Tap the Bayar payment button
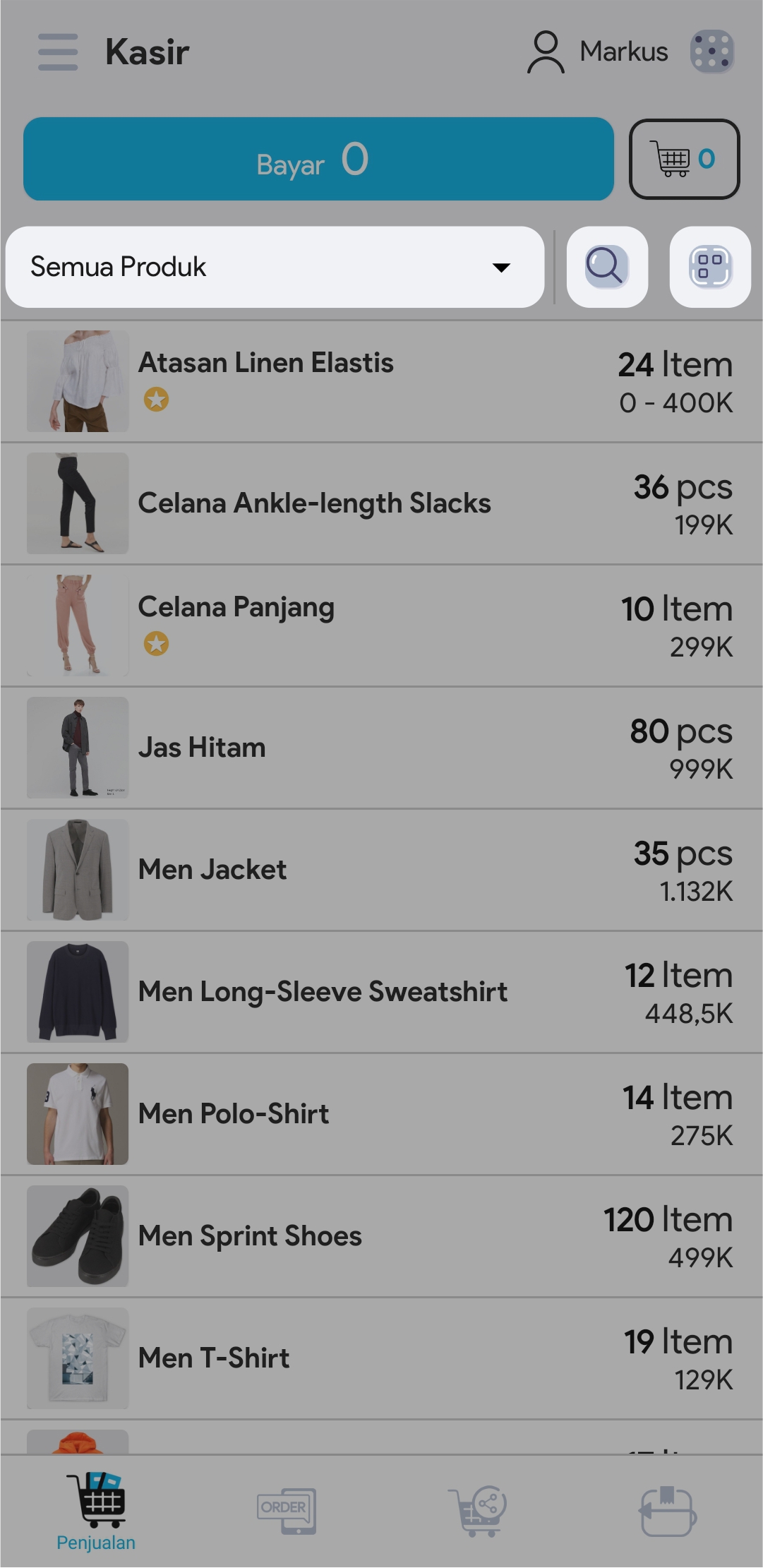Image resolution: width=763 pixels, height=1568 pixels. [x=318, y=159]
